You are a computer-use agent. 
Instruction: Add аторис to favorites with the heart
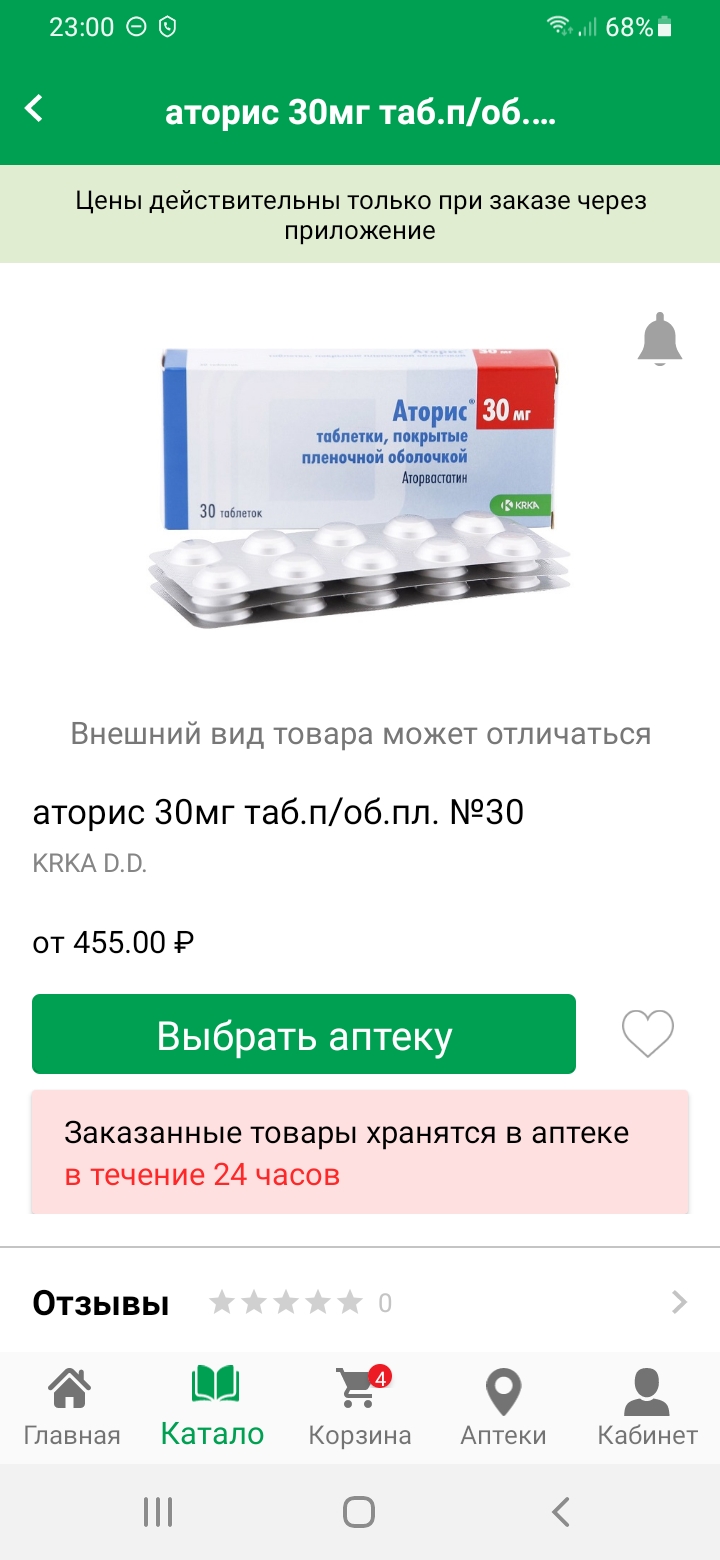[648, 1034]
